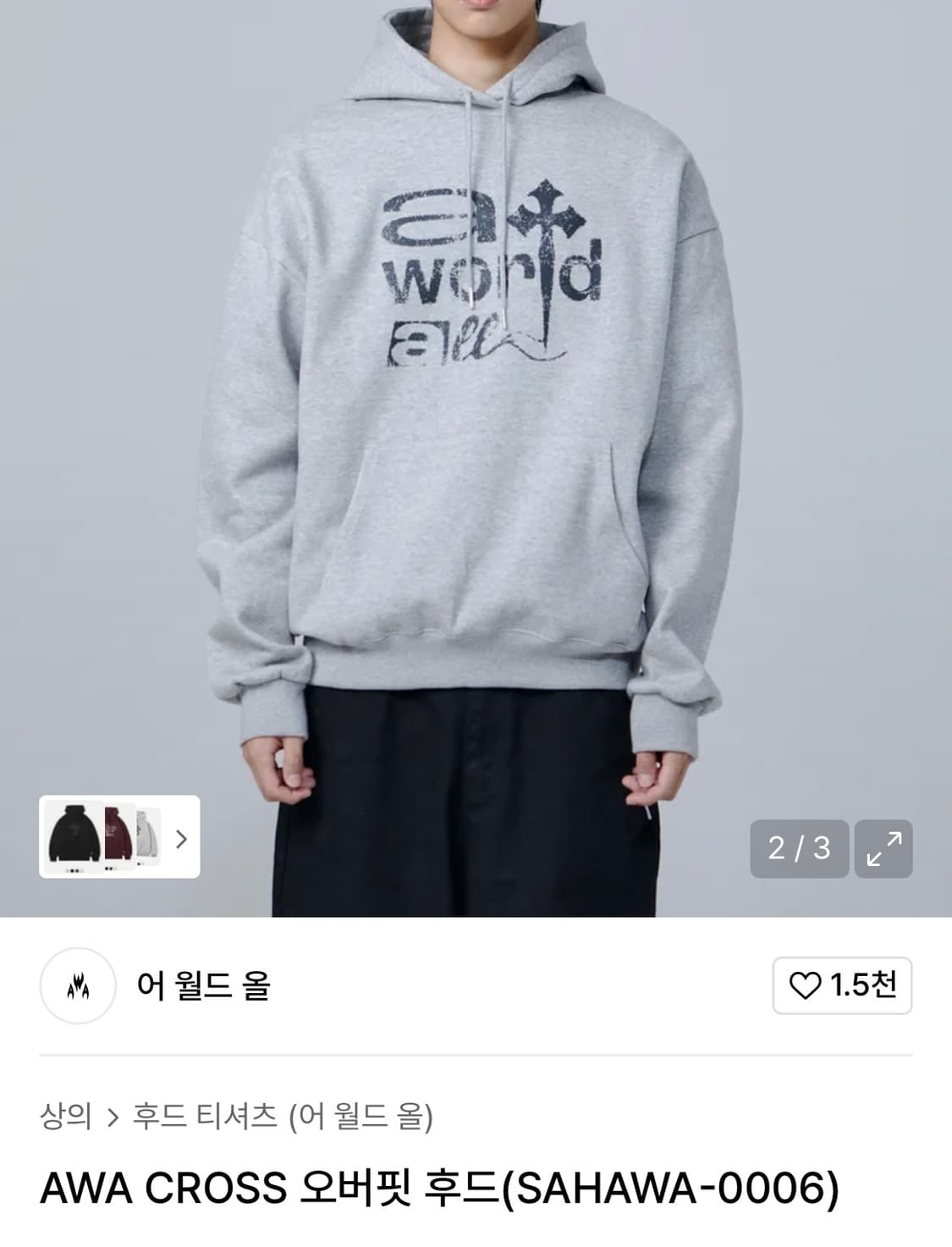Select the black hoodie thumbnail
Screen dimensions: 952x1247
tap(76, 834)
